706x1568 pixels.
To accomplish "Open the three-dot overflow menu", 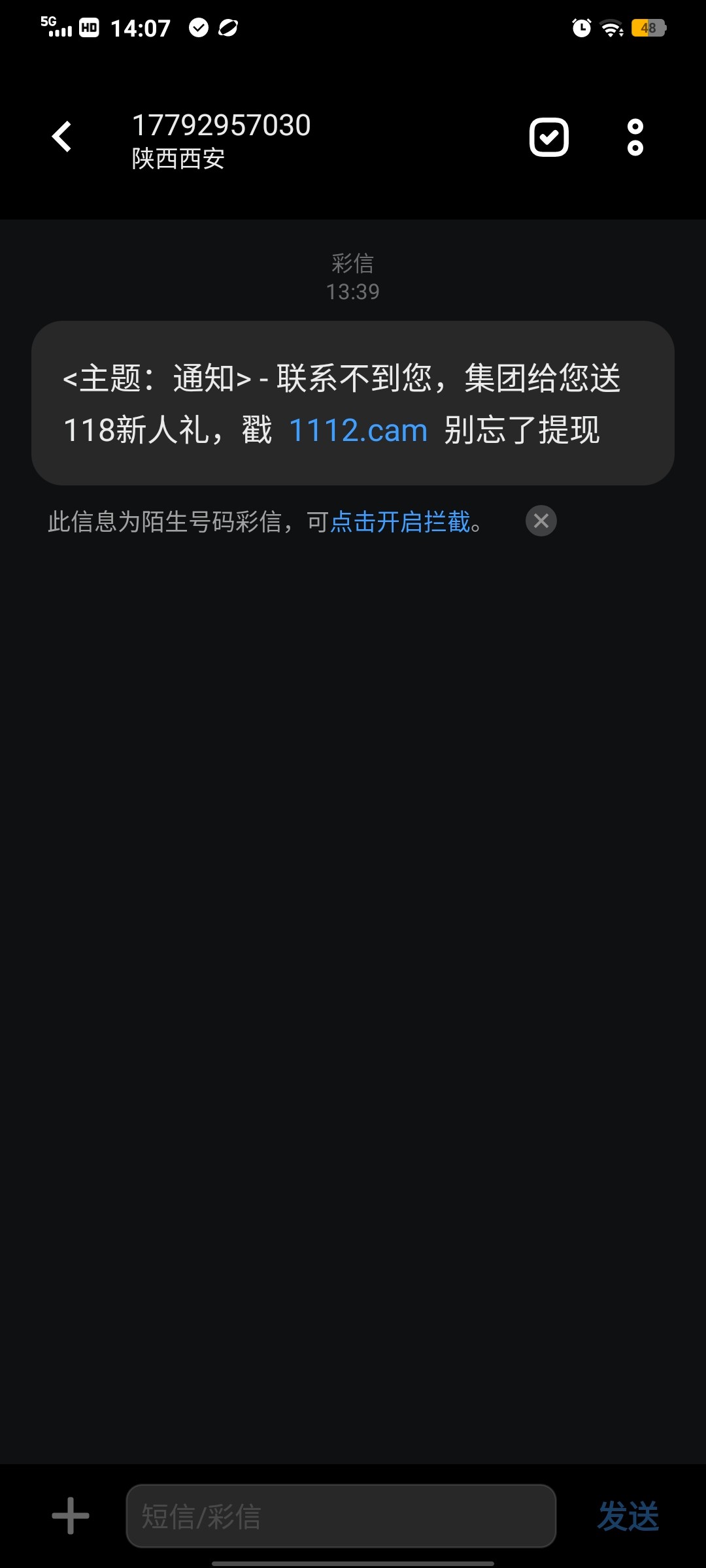I will click(x=635, y=137).
